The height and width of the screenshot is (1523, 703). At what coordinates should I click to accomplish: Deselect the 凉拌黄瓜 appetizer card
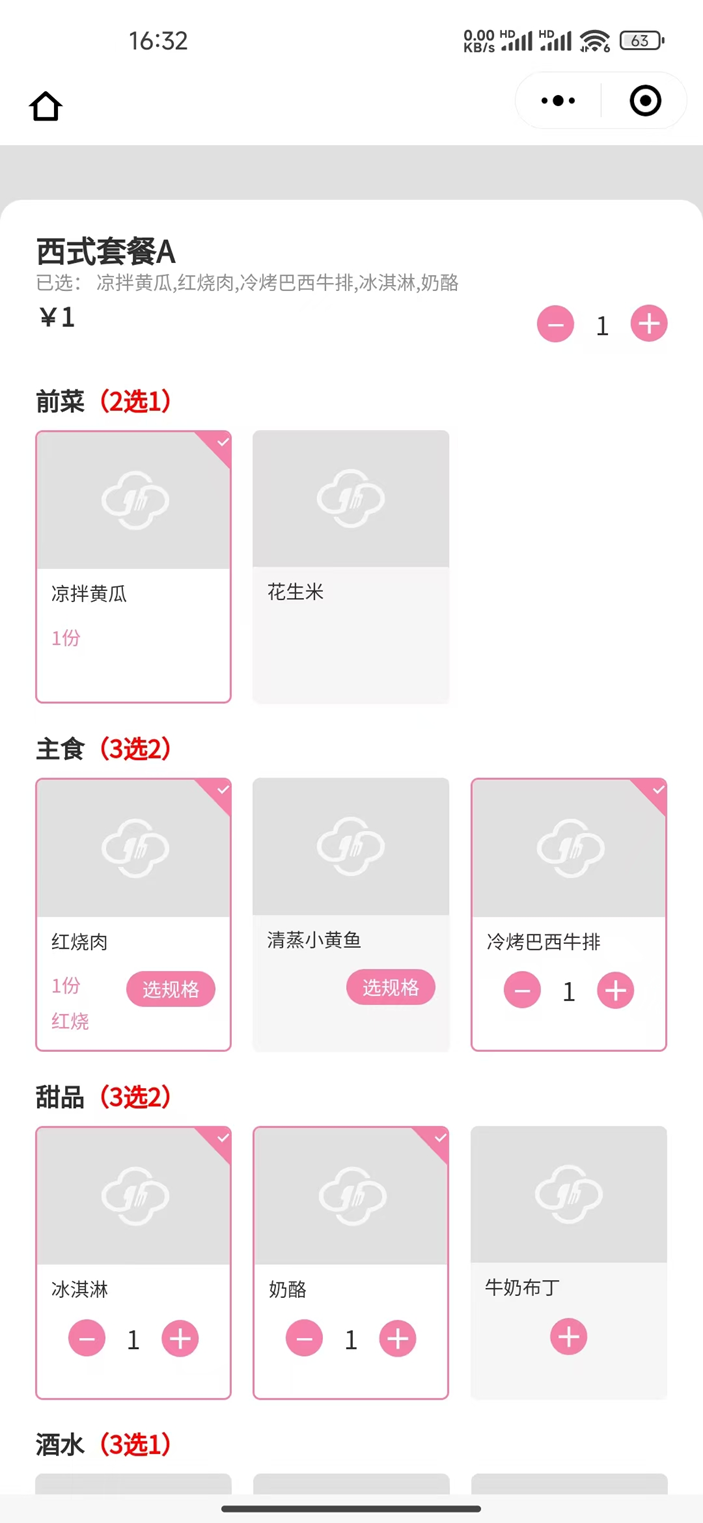(133, 566)
